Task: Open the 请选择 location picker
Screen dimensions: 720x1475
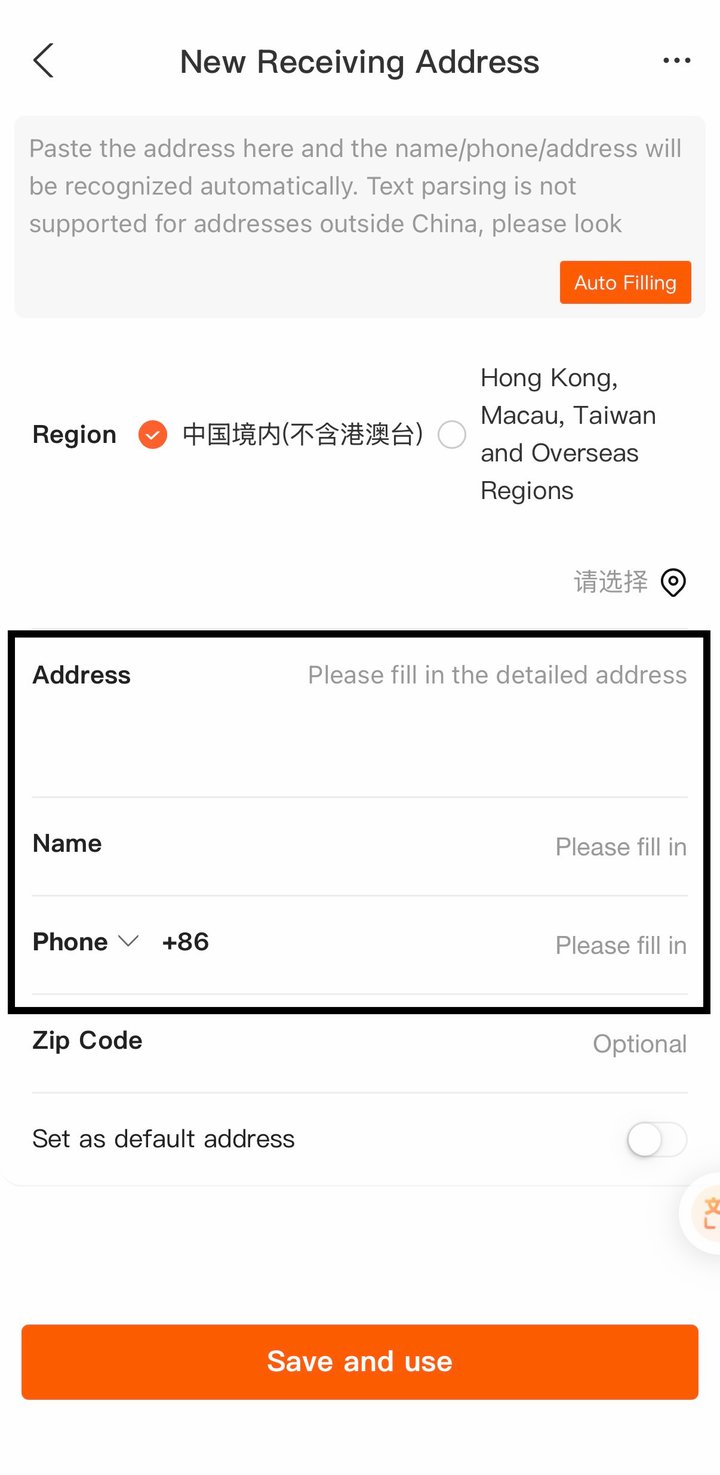Action: point(630,582)
